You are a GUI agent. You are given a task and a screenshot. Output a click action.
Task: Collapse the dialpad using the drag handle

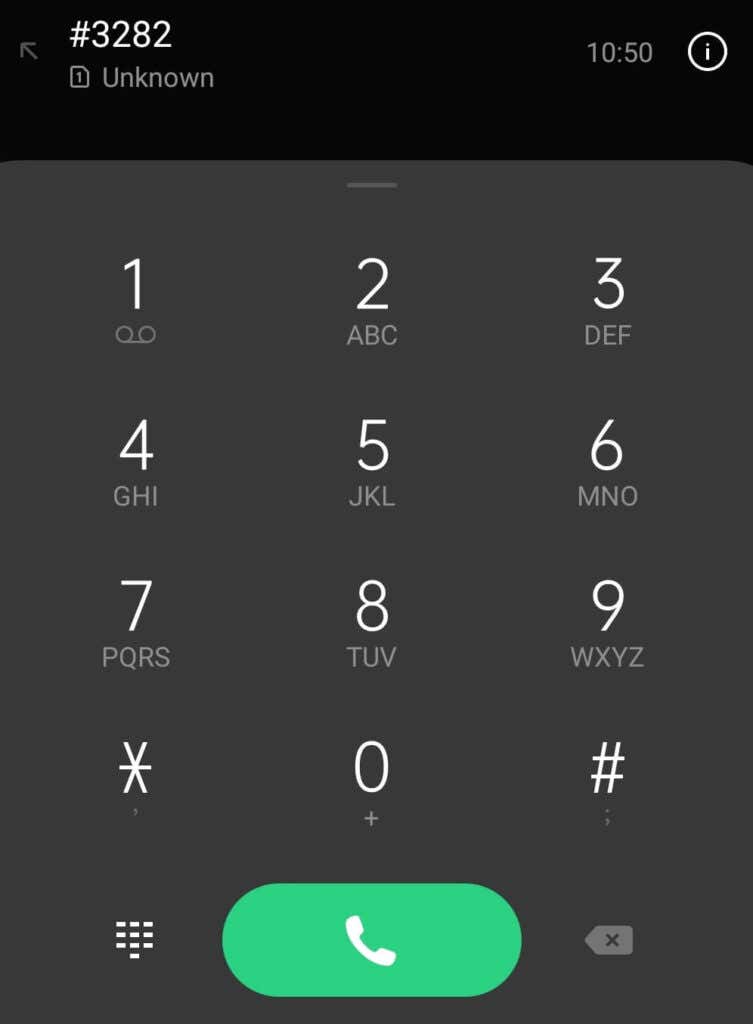(372, 183)
